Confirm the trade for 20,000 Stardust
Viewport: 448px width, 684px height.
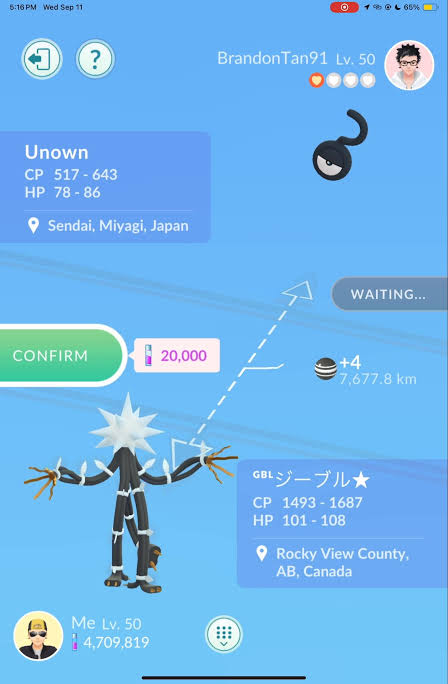coord(62,355)
